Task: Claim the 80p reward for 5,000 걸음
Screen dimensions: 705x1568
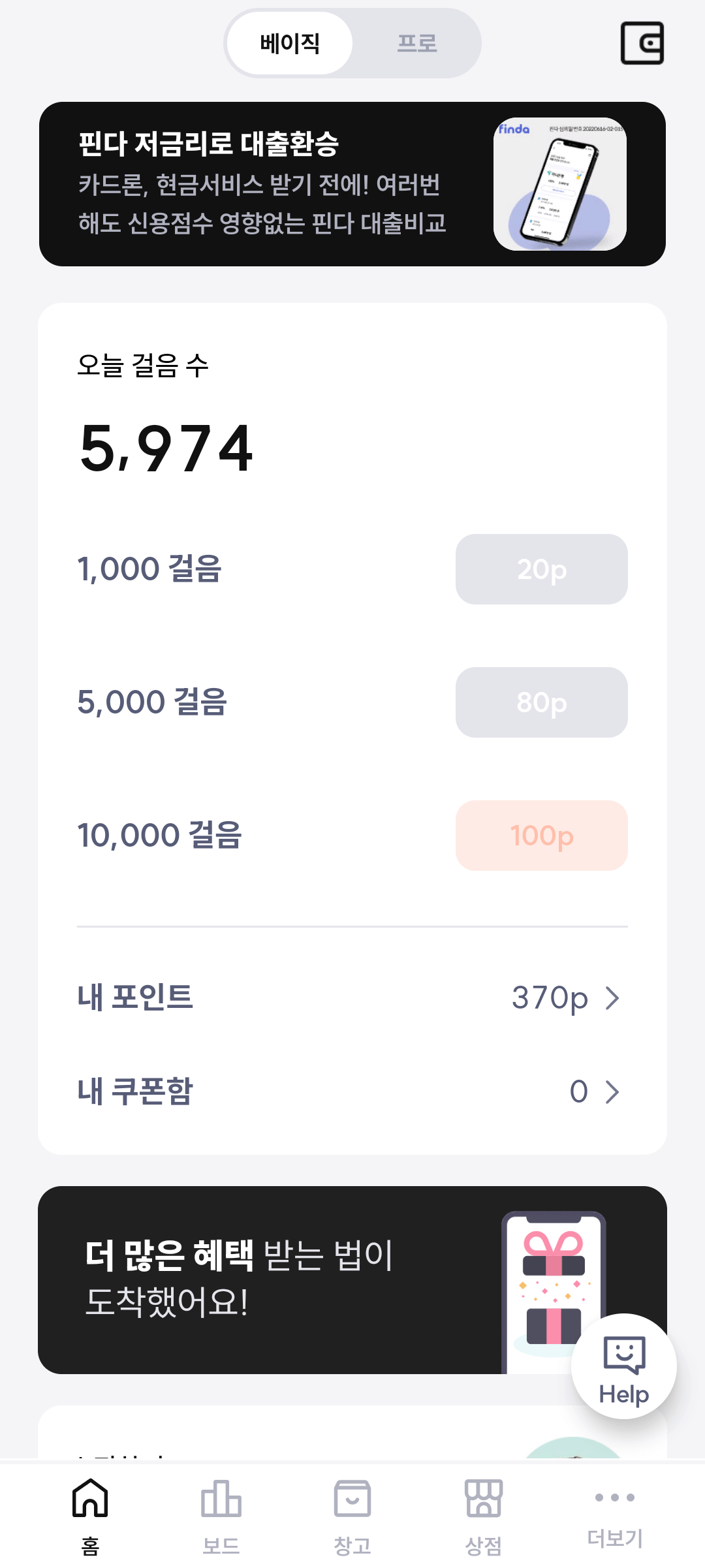Action: coord(542,702)
